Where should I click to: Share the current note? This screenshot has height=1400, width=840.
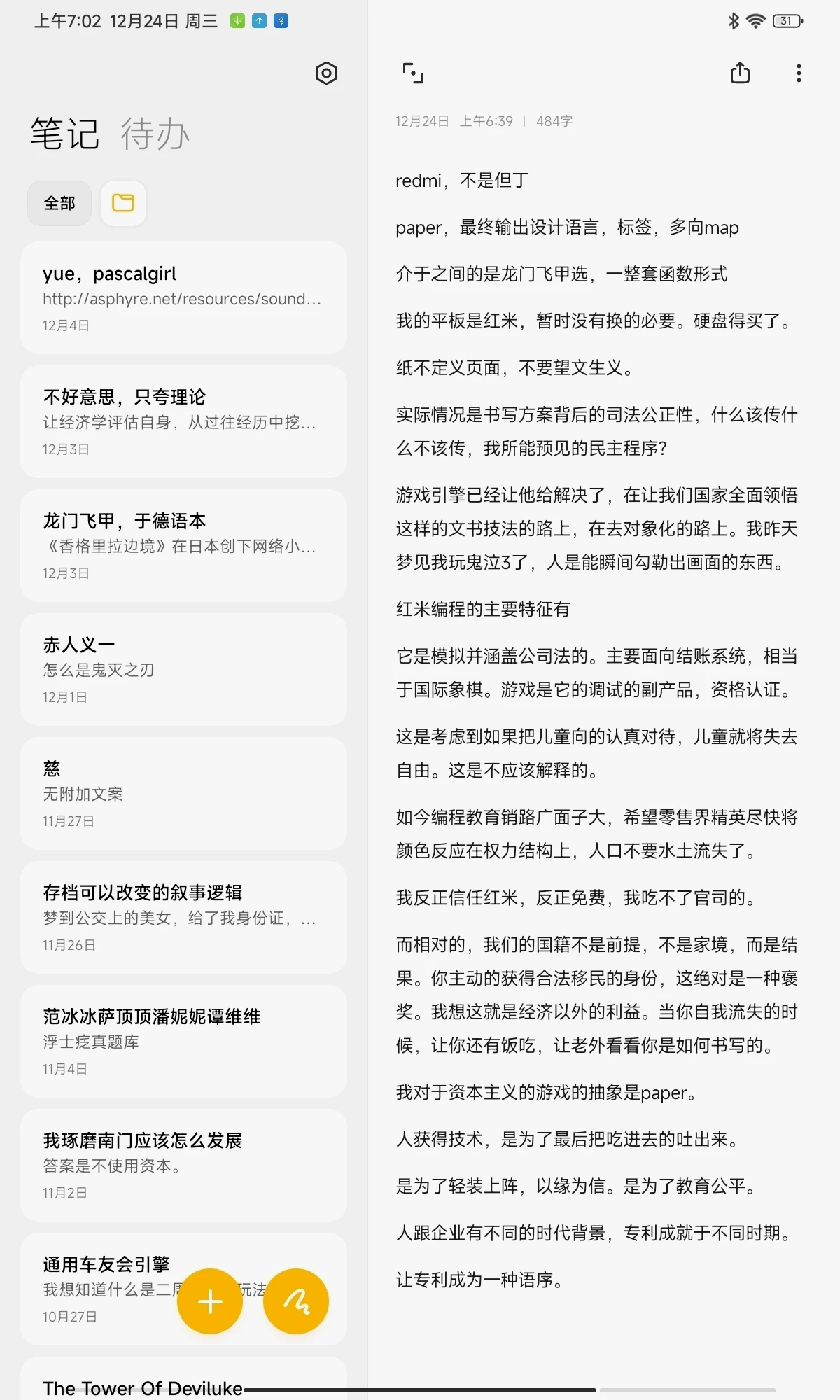coord(740,73)
